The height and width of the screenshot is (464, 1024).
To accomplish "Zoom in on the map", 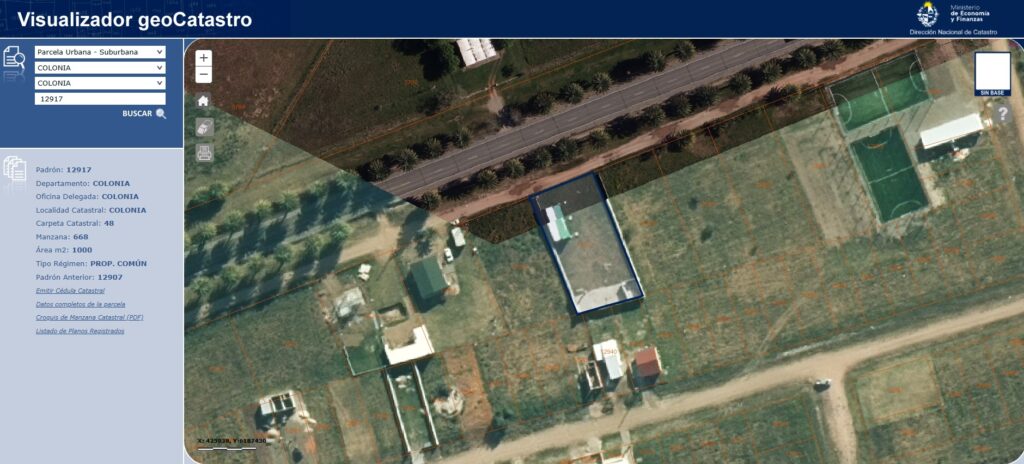I will [204, 58].
